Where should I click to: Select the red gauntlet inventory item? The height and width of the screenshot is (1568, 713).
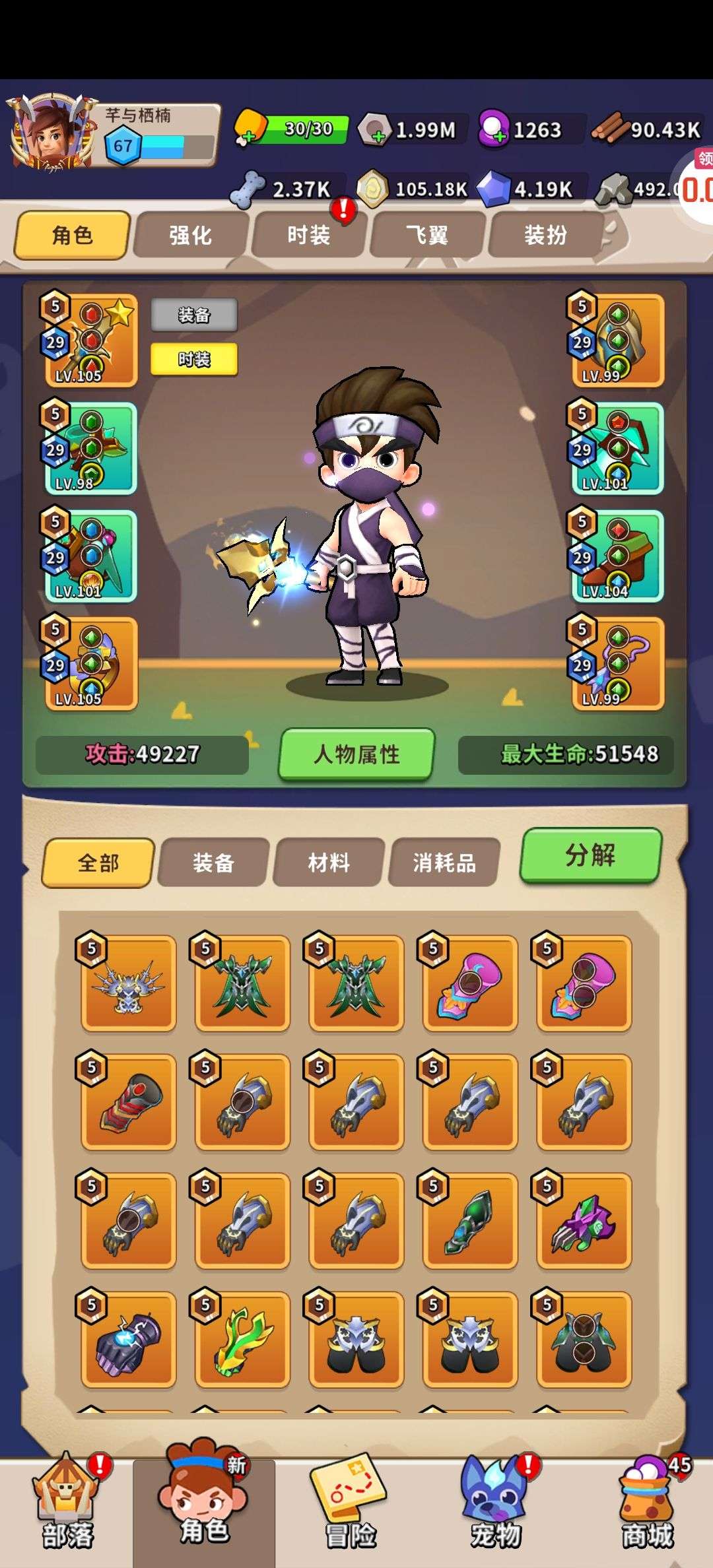tap(129, 1101)
